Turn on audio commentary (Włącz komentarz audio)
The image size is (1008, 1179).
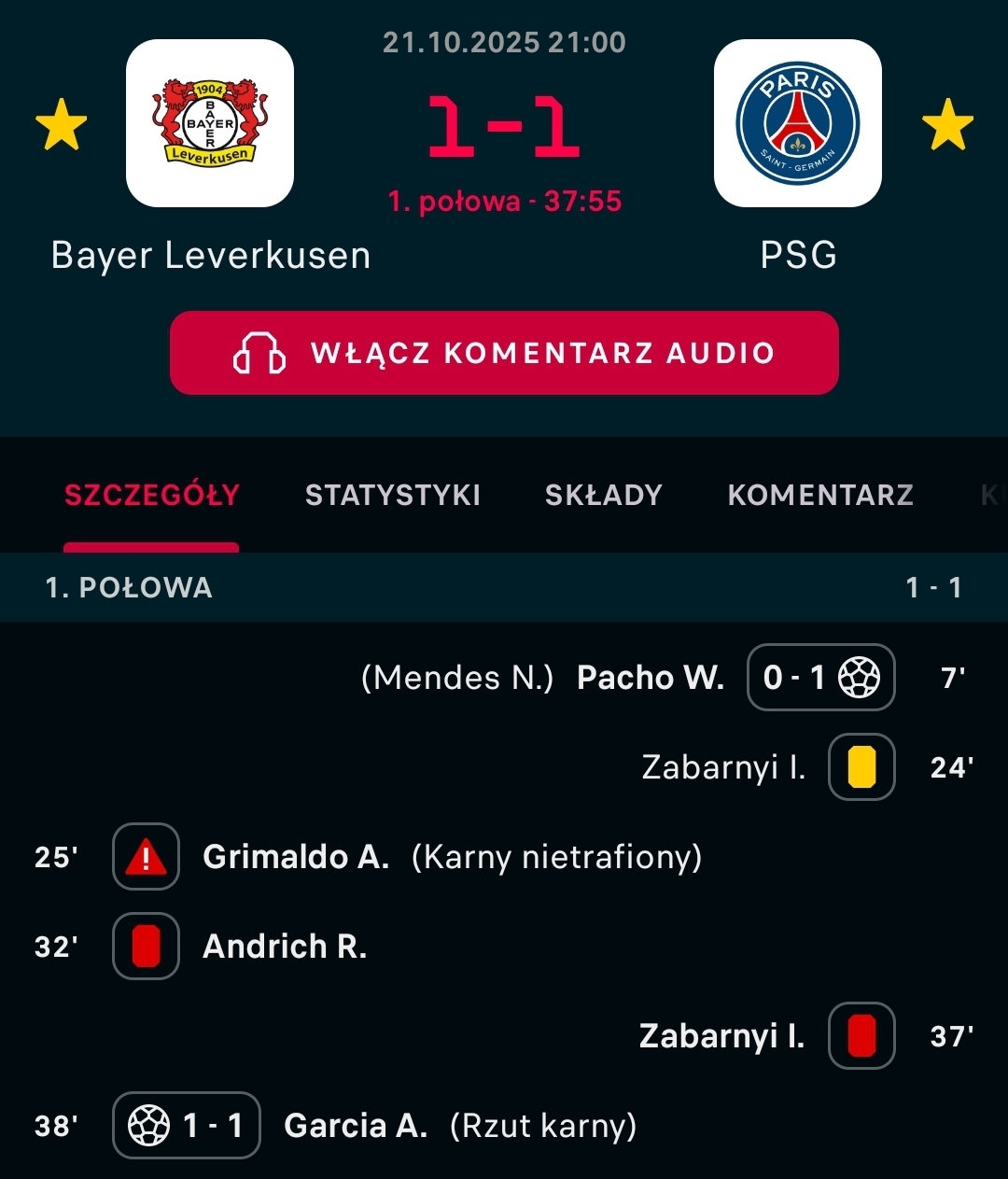coord(504,353)
